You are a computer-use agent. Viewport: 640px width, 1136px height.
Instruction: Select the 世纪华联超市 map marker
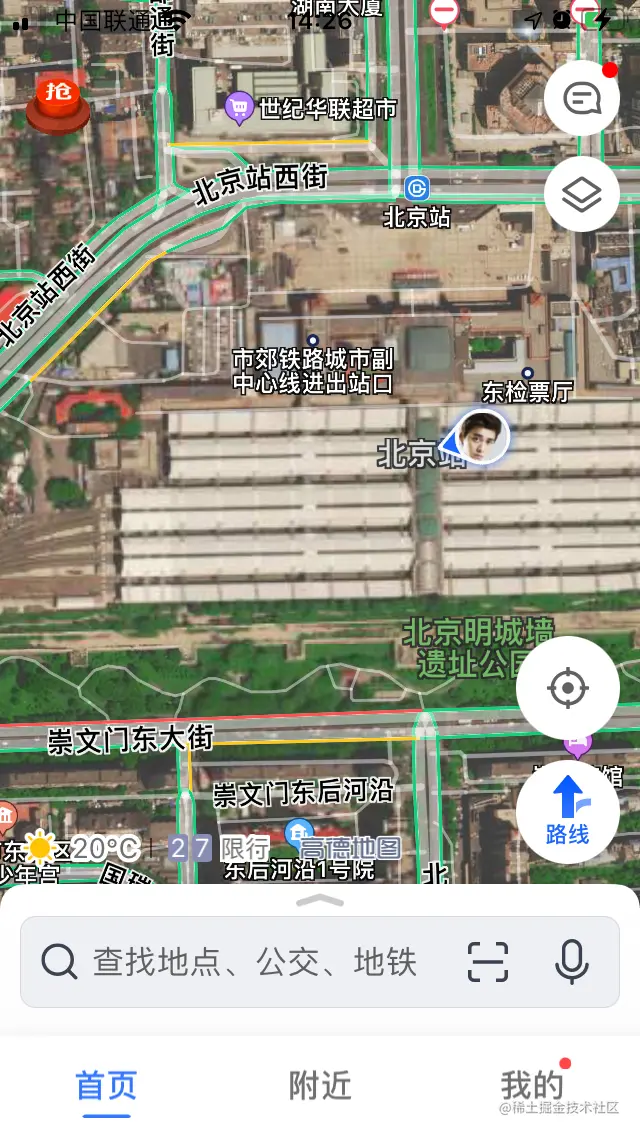coord(240,107)
